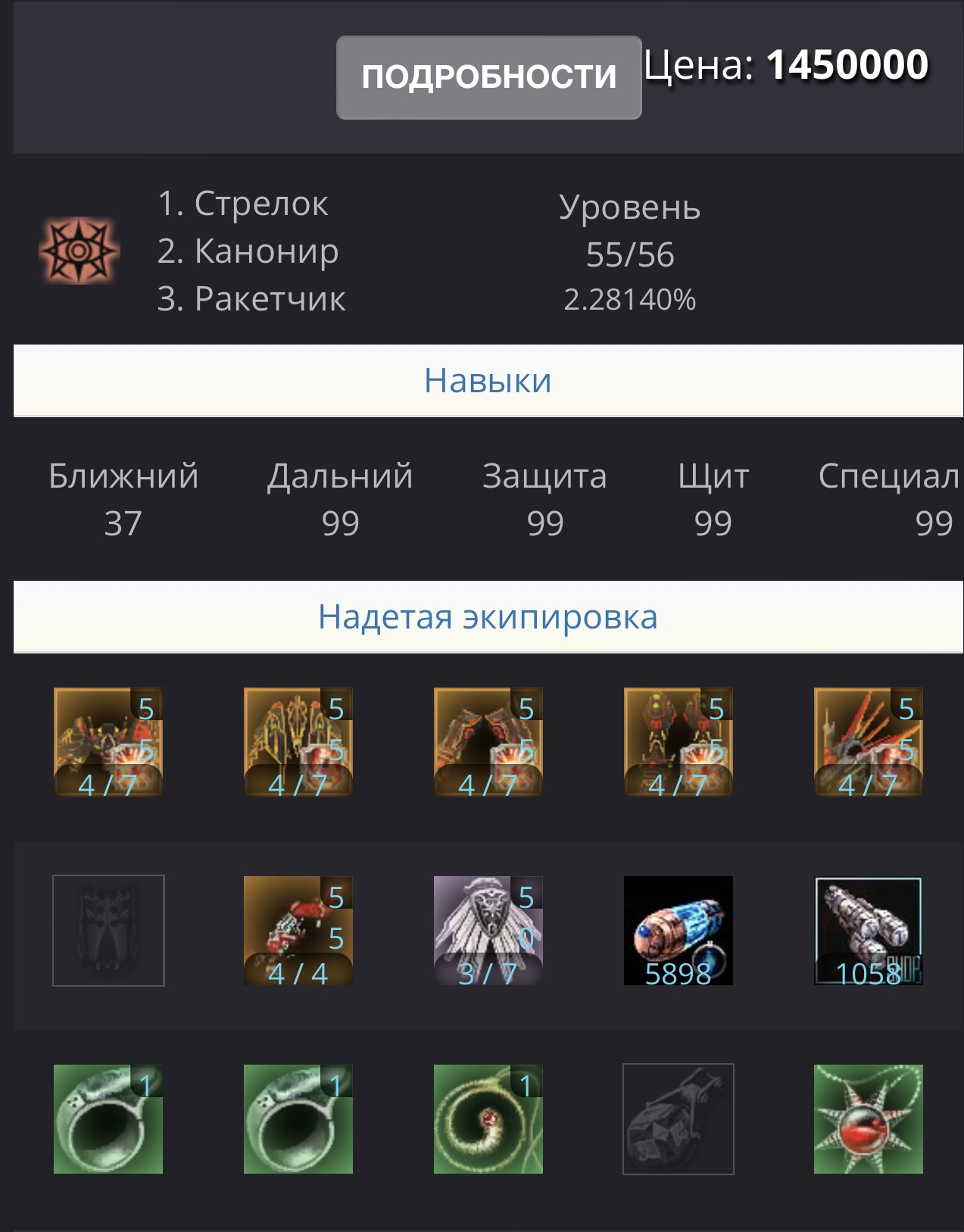Select the item marked 4 / 4
The height and width of the screenshot is (1232, 964).
point(298,931)
